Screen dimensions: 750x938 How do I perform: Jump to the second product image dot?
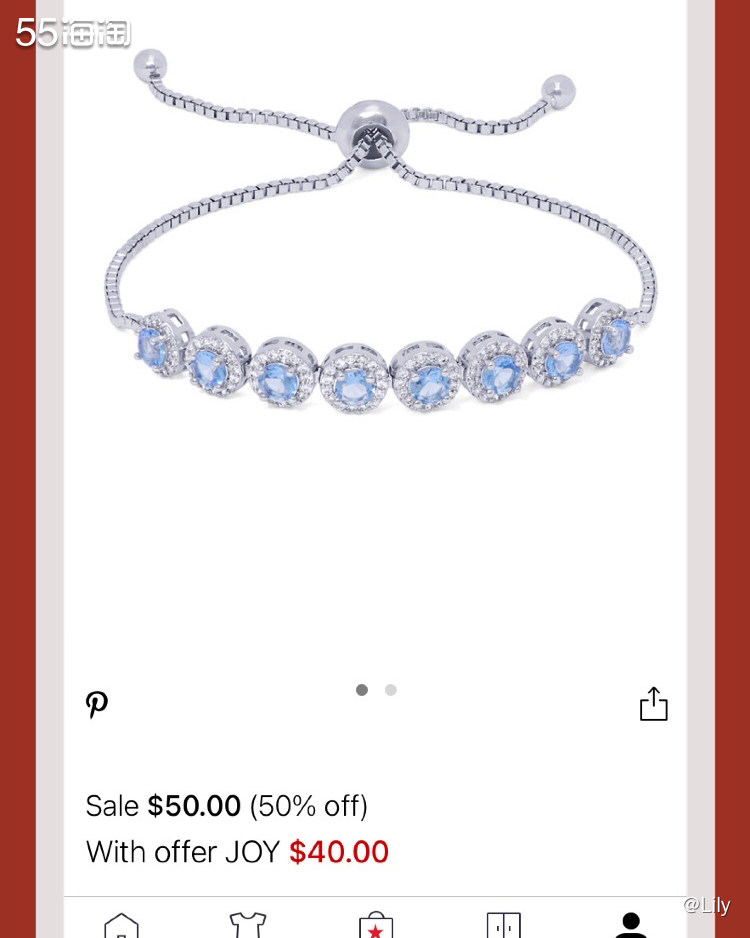pos(391,690)
